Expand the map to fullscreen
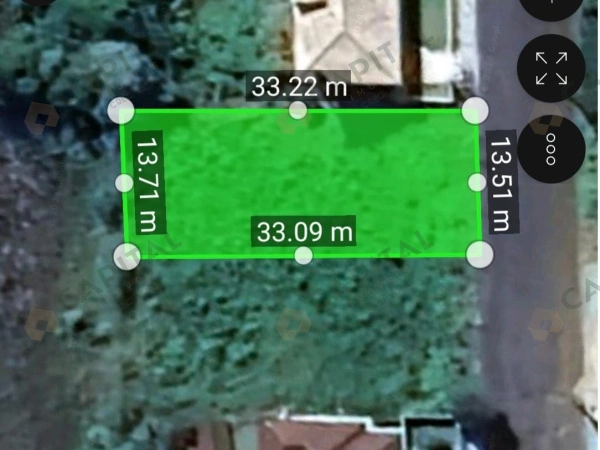Viewport: 600px width, 450px height. (551, 69)
